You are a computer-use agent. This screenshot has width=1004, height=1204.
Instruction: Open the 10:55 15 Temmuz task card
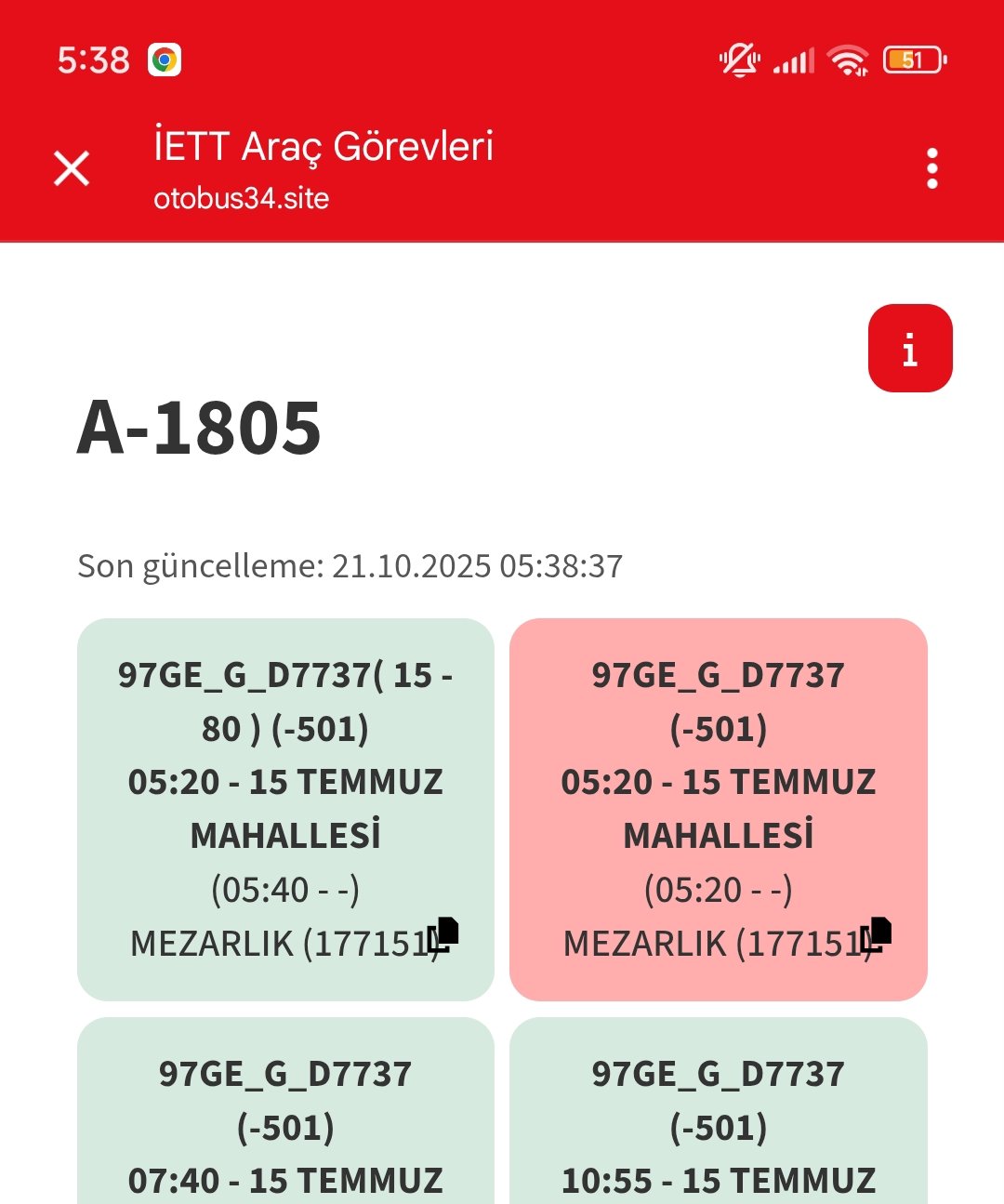(x=719, y=1125)
